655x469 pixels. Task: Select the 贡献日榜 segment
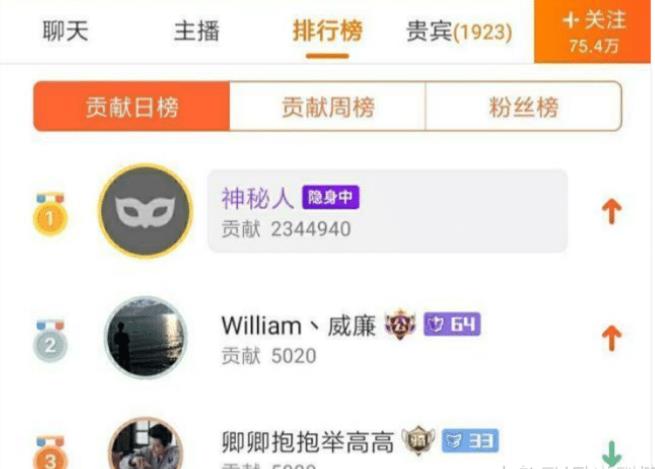click(x=132, y=107)
